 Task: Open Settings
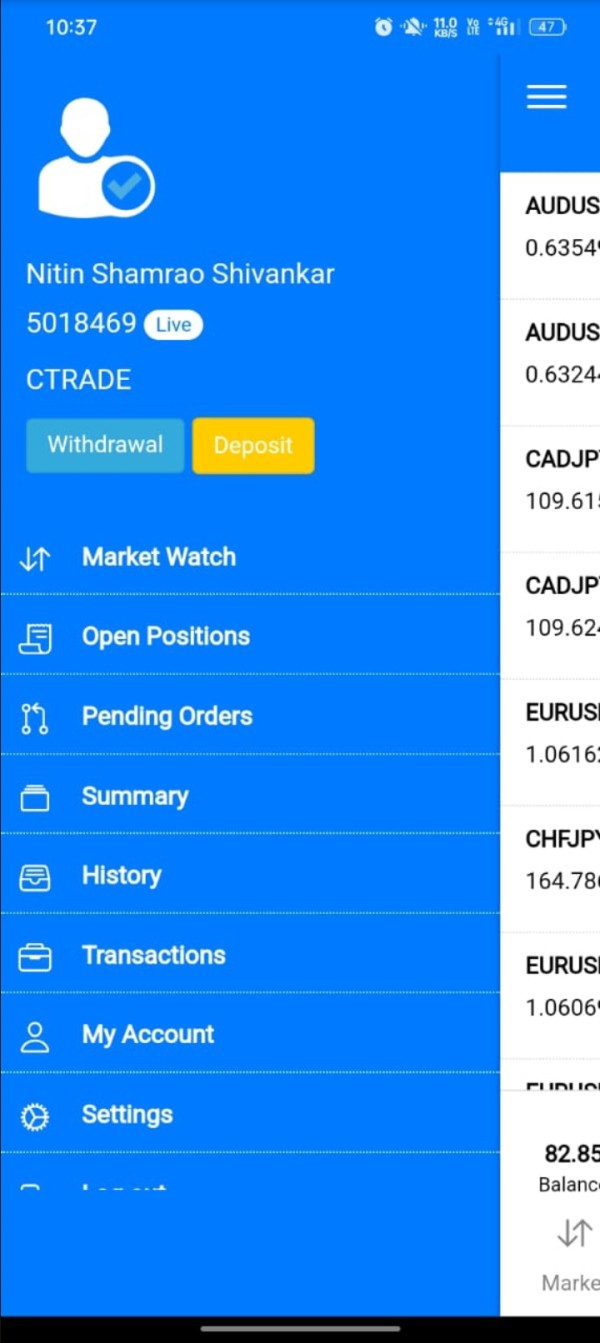pyautogui.click(x=127, y=1114)
